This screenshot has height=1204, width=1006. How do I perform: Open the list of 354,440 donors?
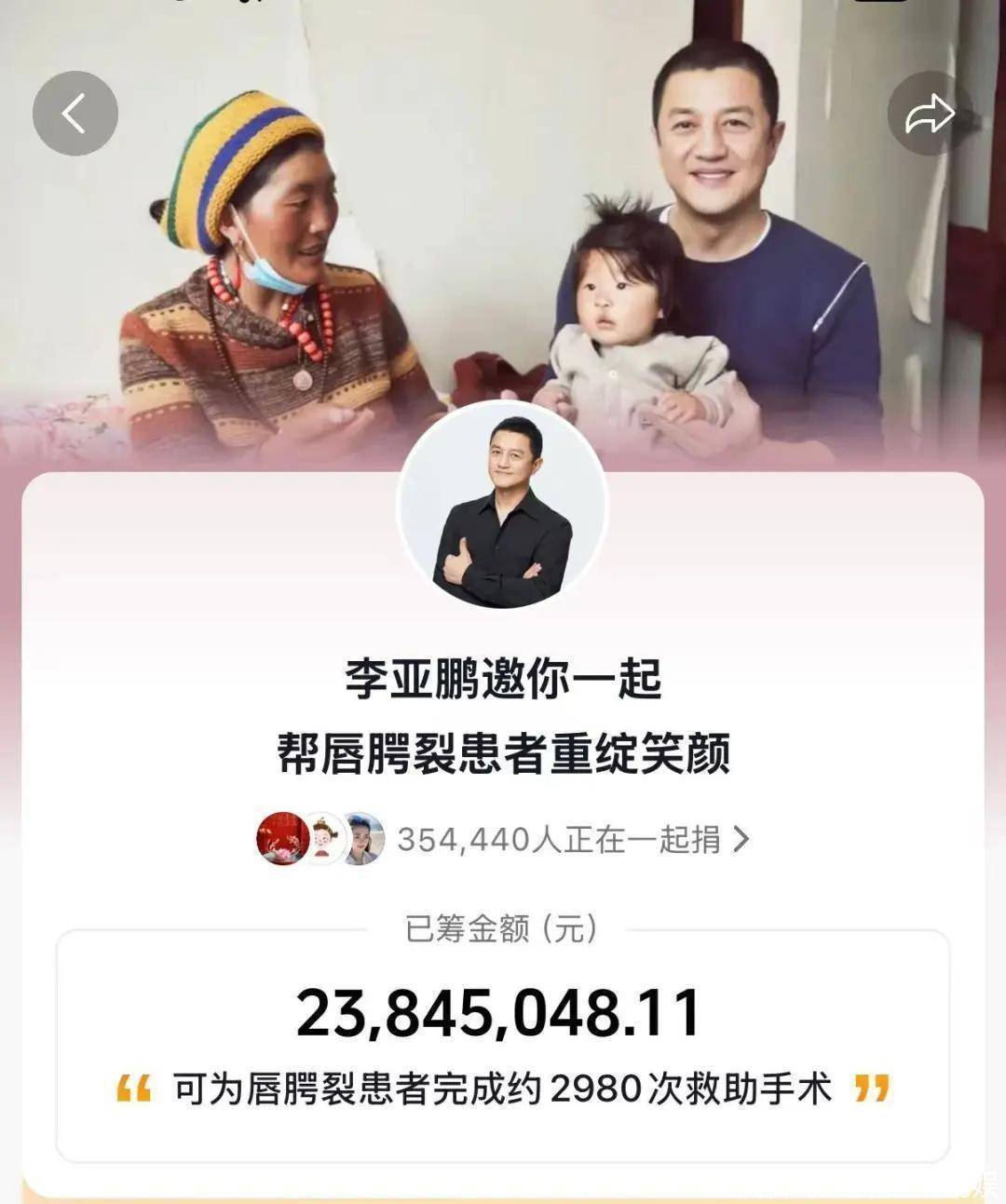pyautogui.click(x=572, y=839)
